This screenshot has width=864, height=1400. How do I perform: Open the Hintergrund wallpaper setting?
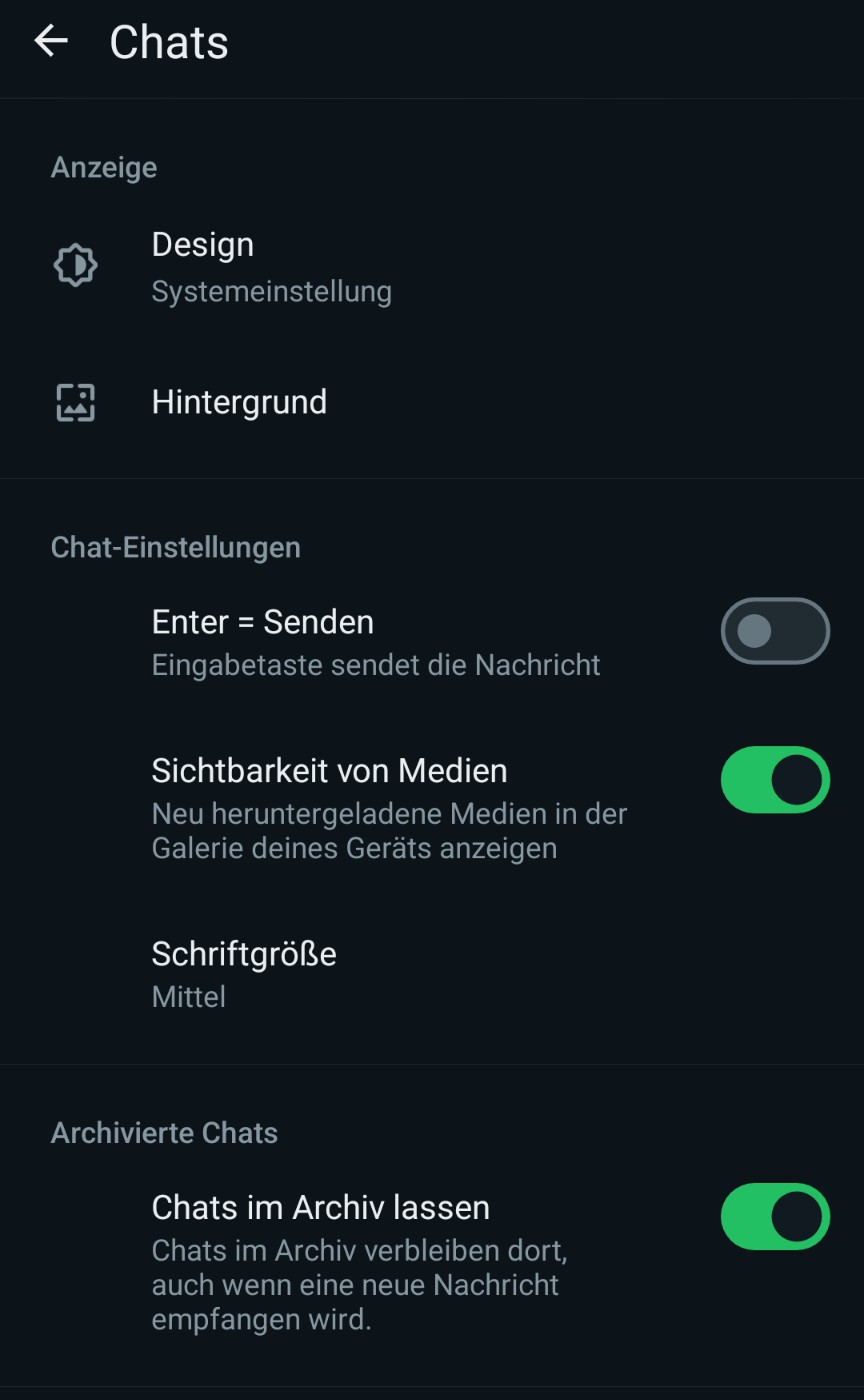coord(239,402)
